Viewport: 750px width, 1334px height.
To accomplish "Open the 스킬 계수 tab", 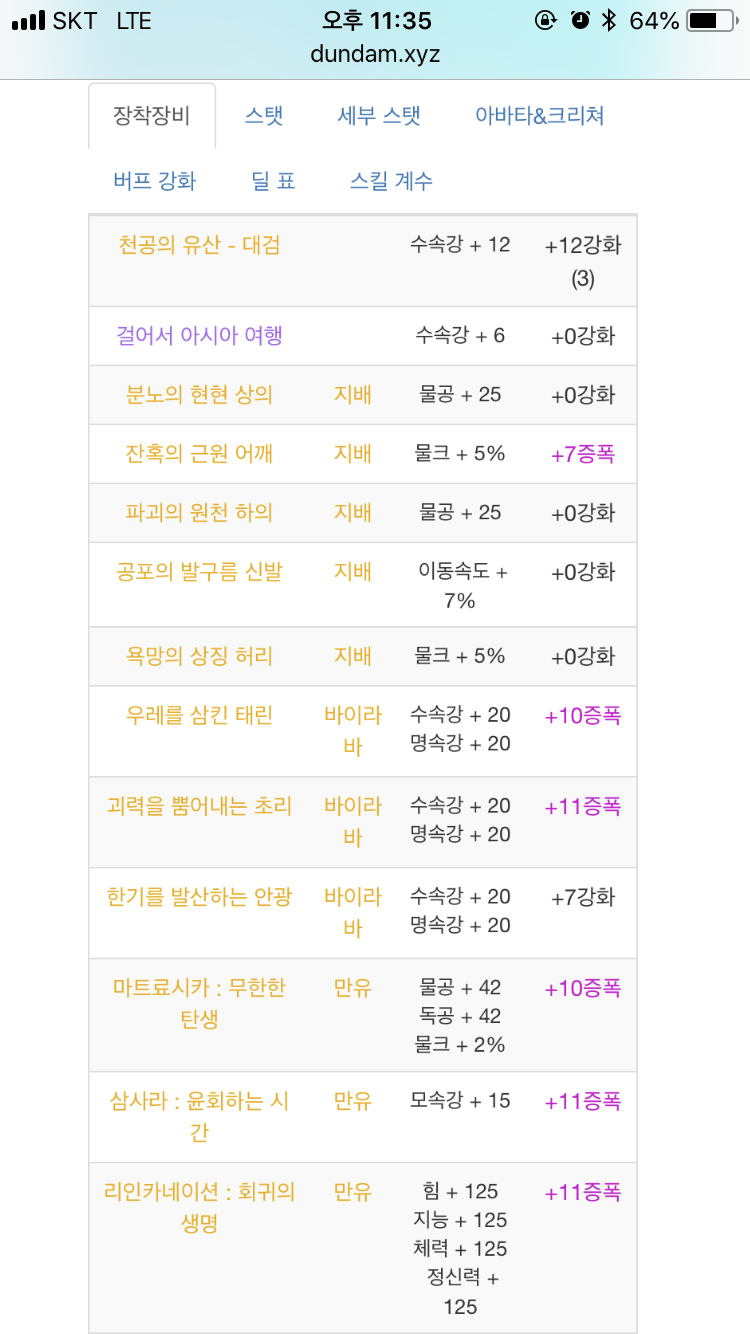I will click(391, 181).
